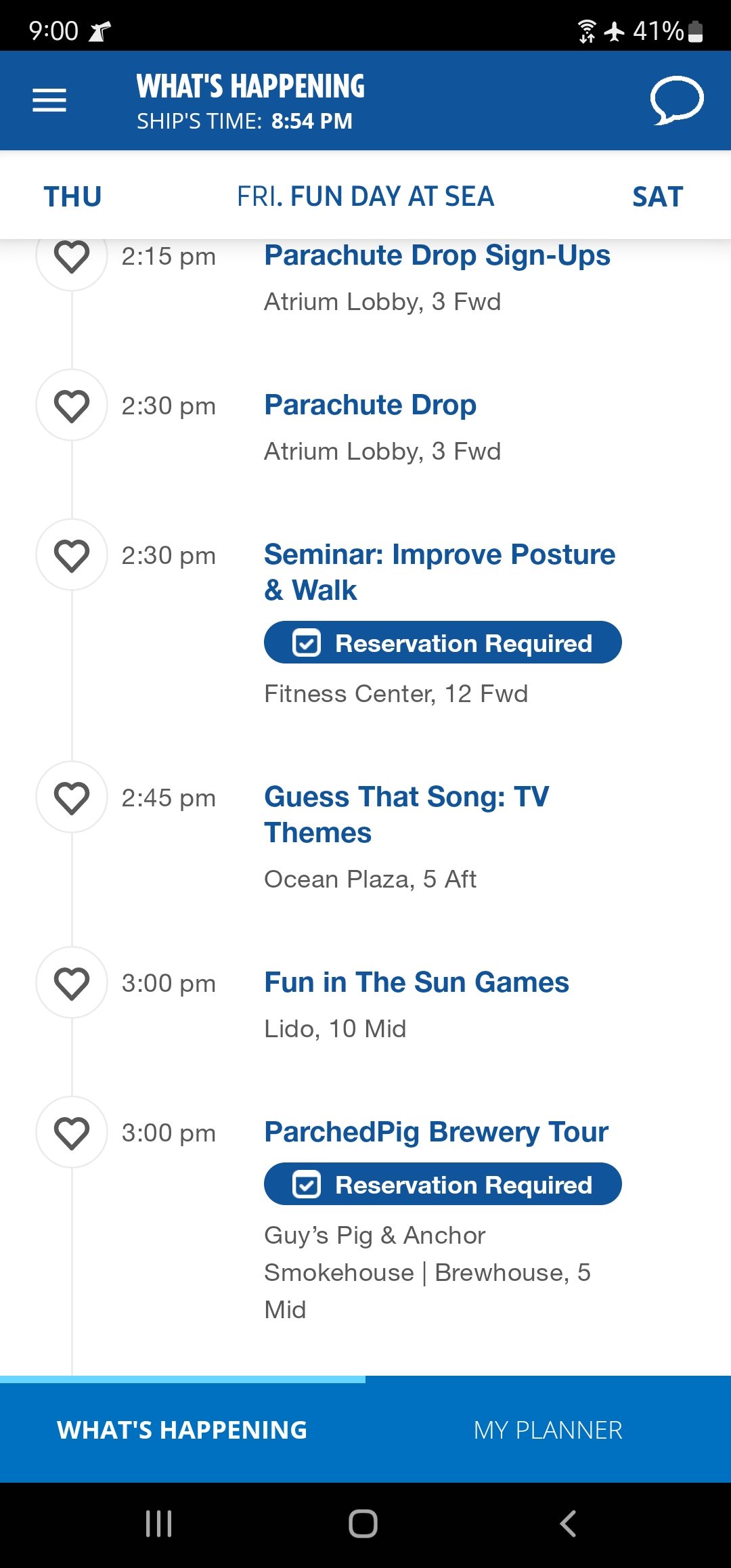Open ParchedPig Brewery Tour details

click(437, 1132)
